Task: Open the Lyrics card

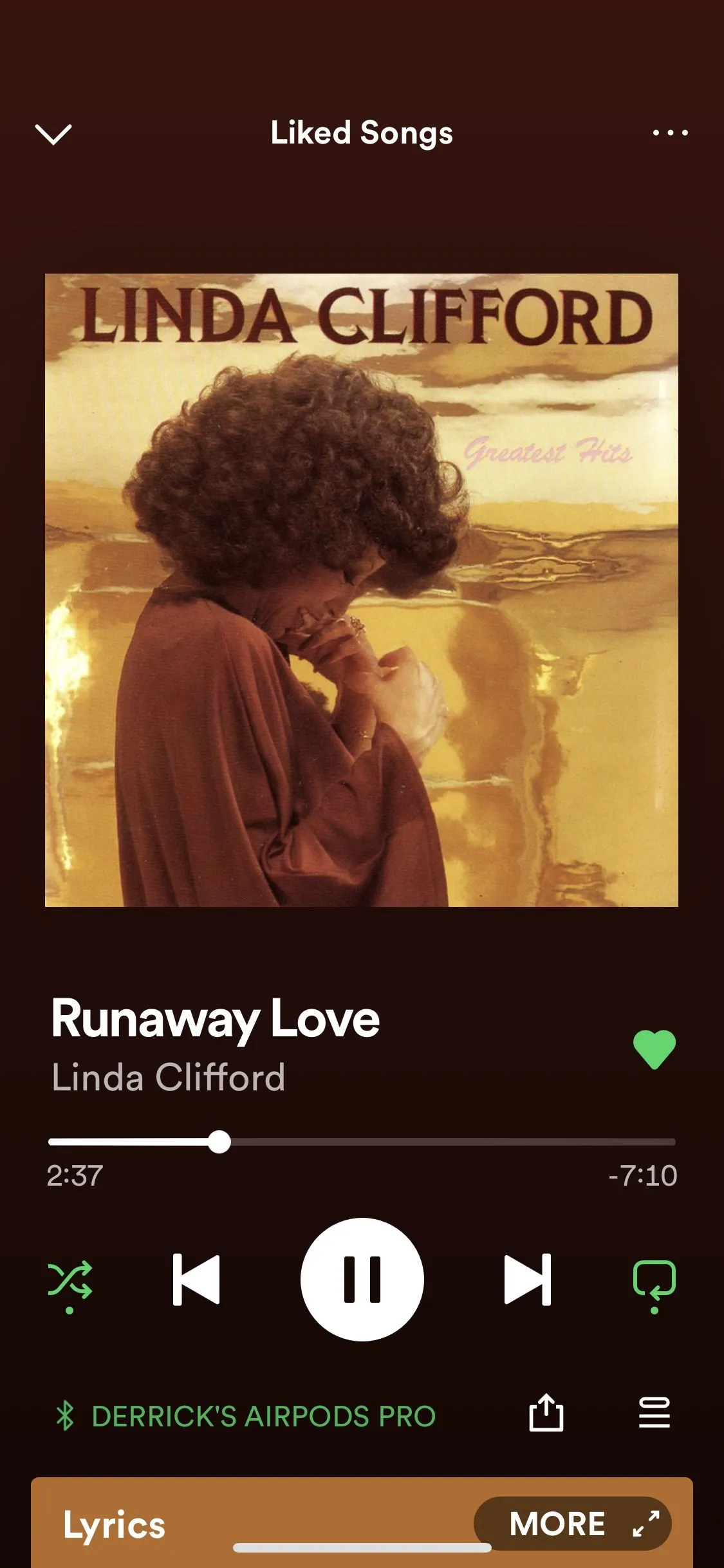Action: 115,1526
